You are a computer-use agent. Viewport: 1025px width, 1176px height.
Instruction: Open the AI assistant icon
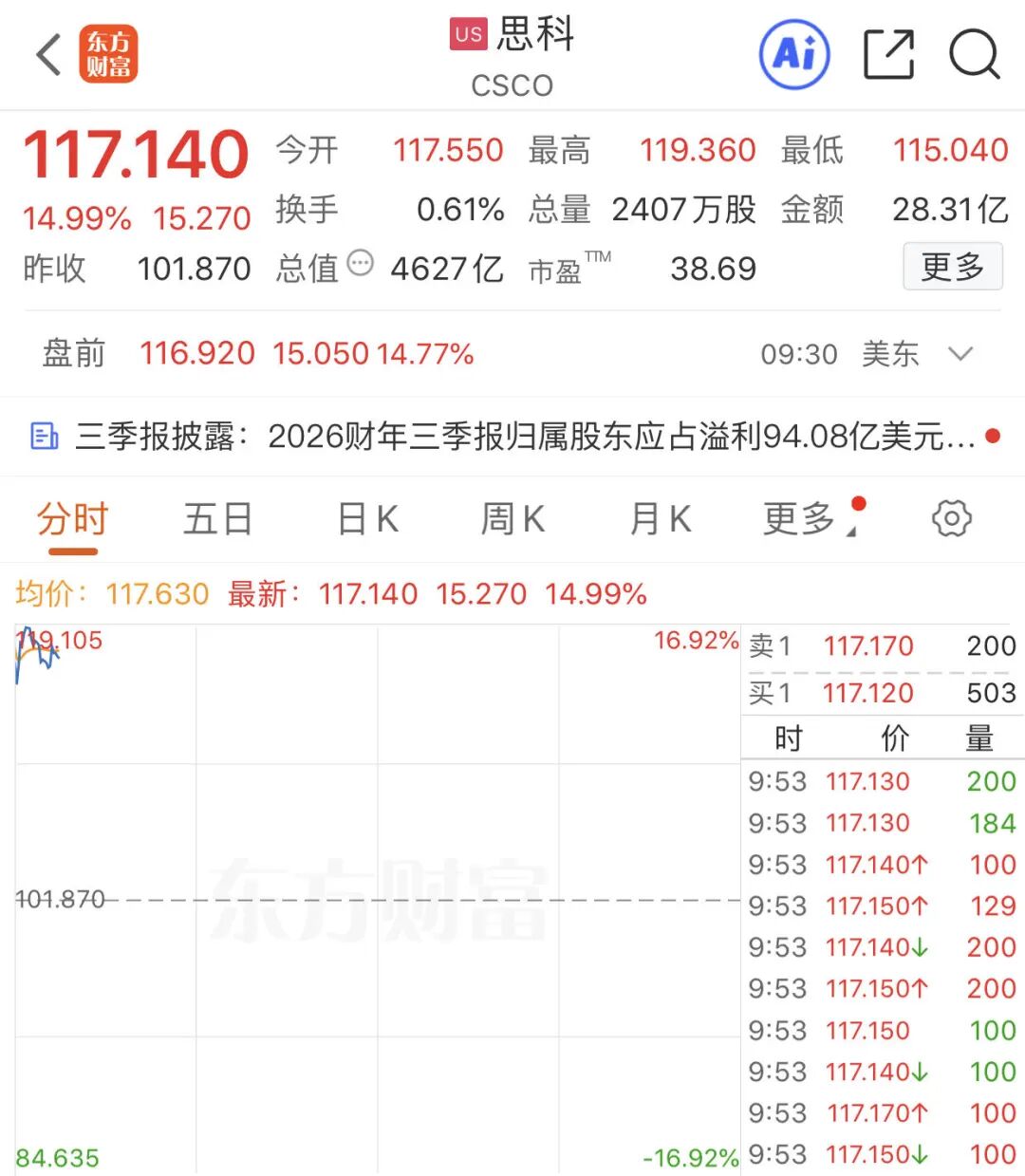tap(794, 54)
